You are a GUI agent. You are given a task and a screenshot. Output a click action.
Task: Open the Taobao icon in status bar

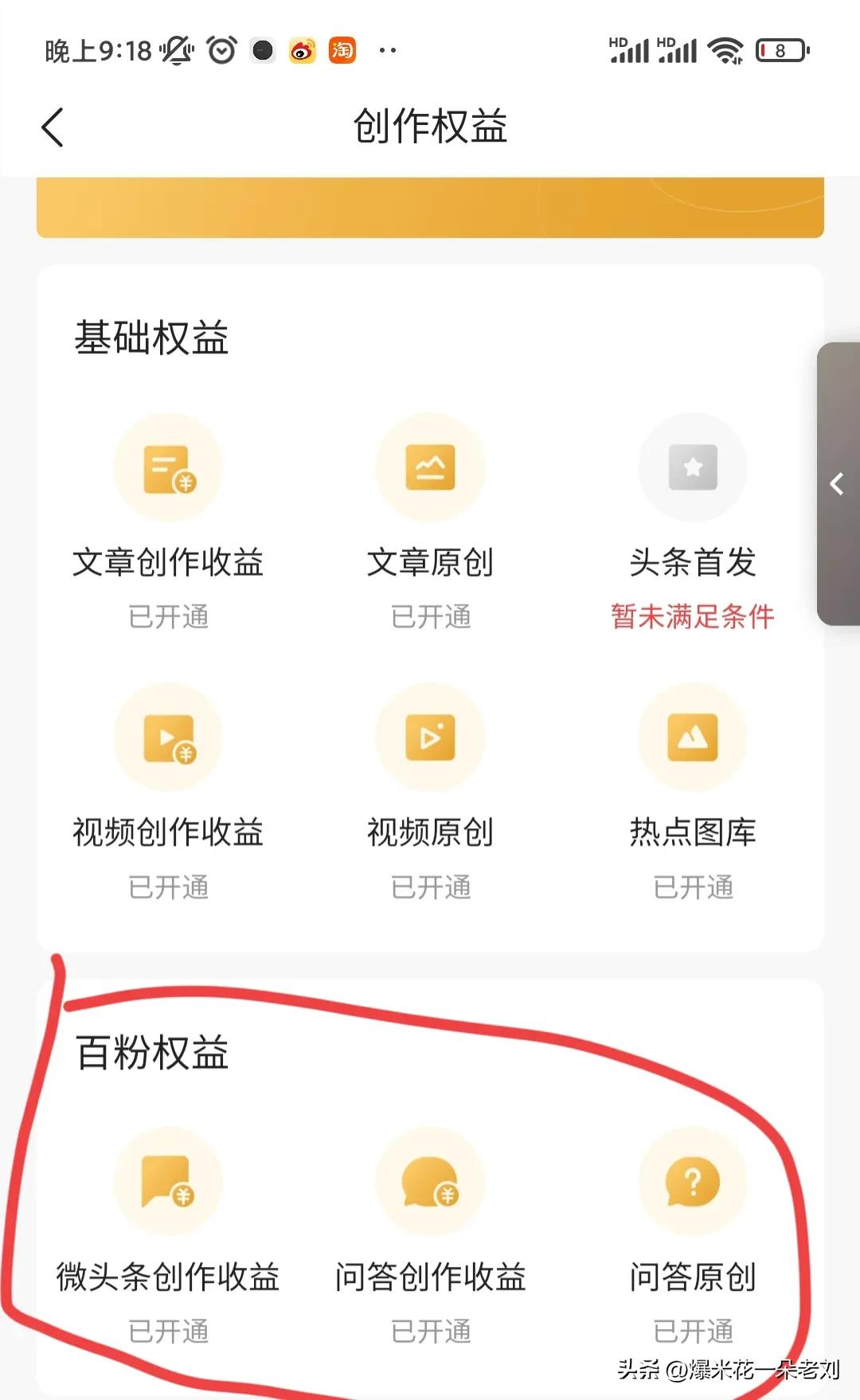342,49
